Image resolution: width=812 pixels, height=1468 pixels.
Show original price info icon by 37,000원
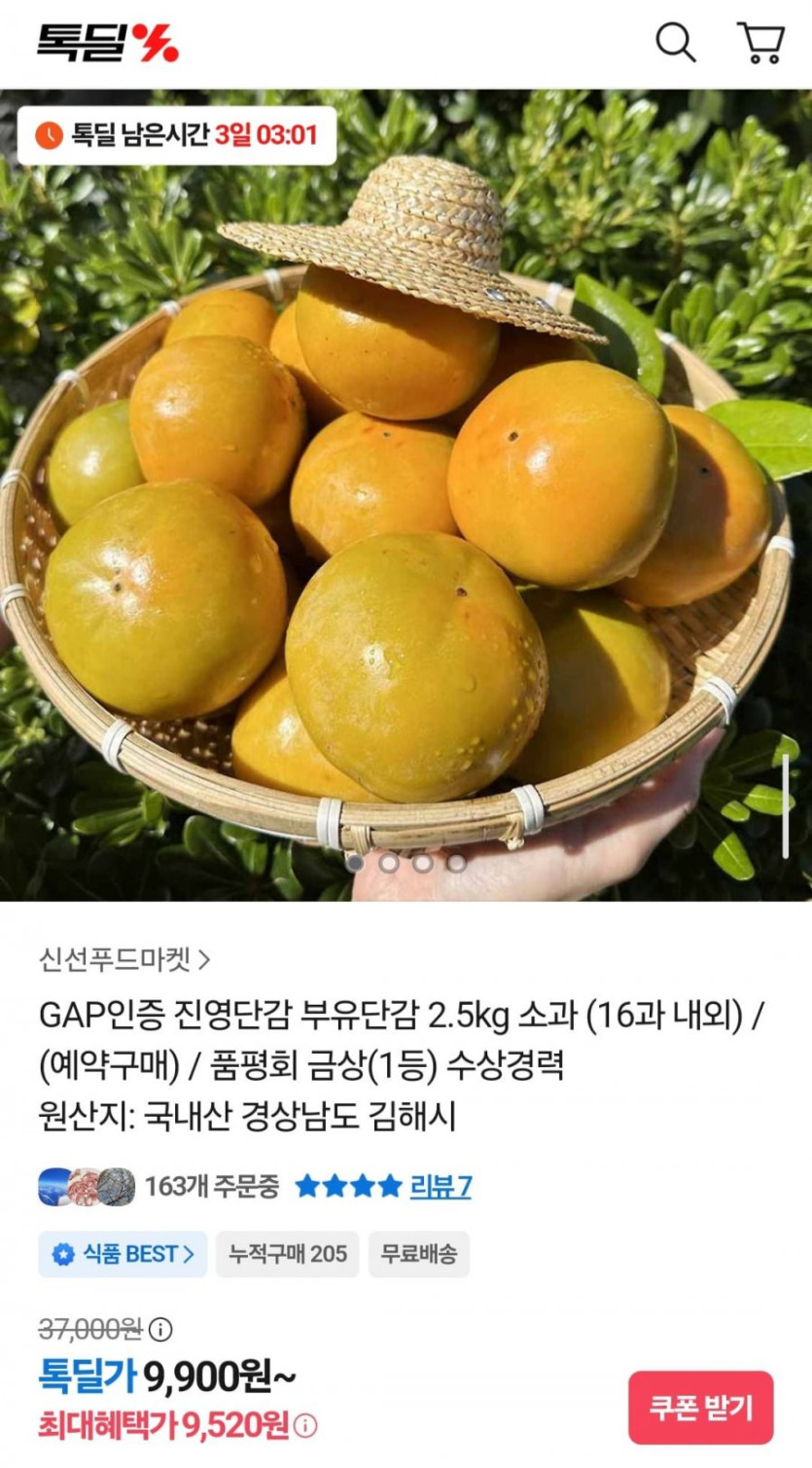tap(161, 1329)
